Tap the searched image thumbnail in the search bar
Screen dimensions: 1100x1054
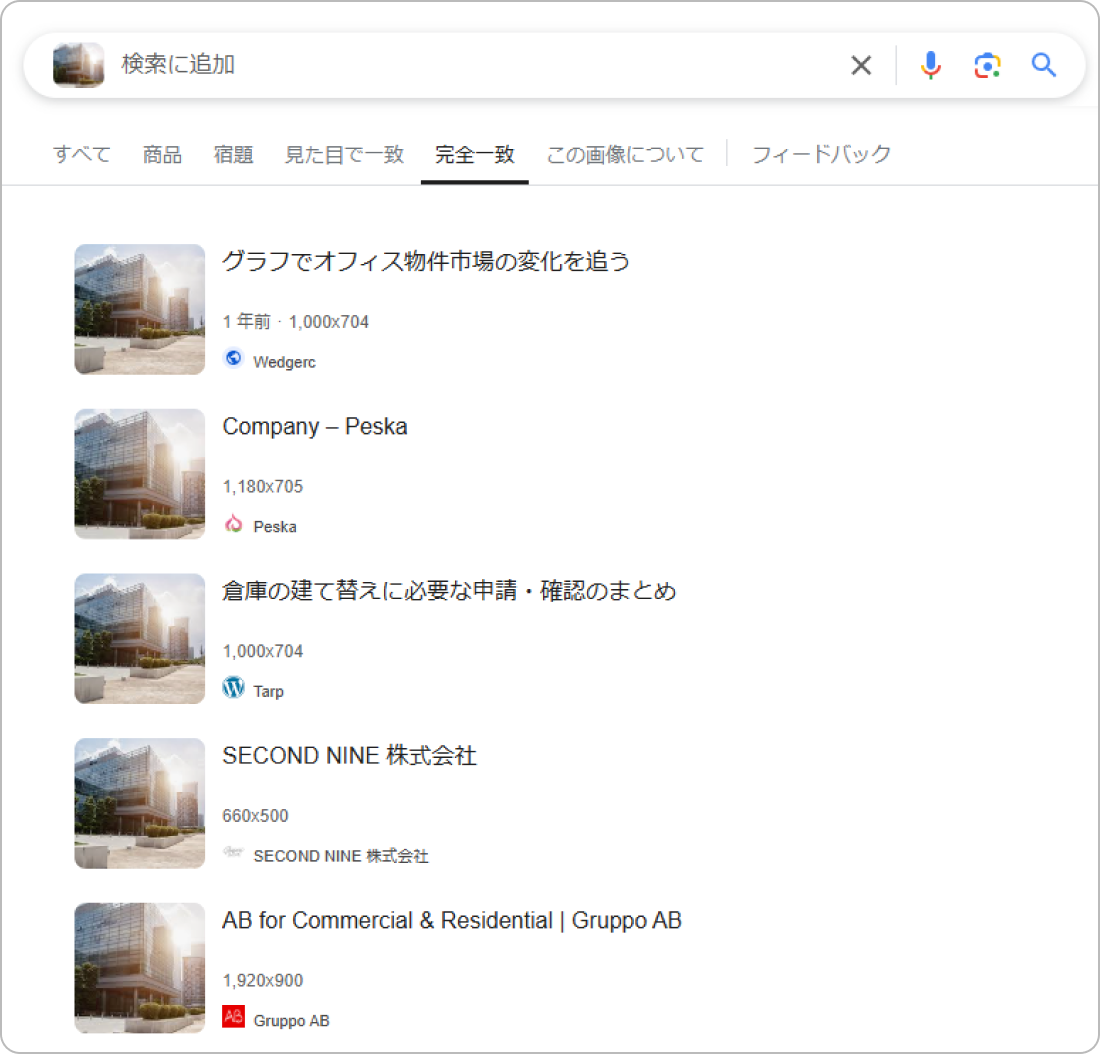(x=78, y=66)
